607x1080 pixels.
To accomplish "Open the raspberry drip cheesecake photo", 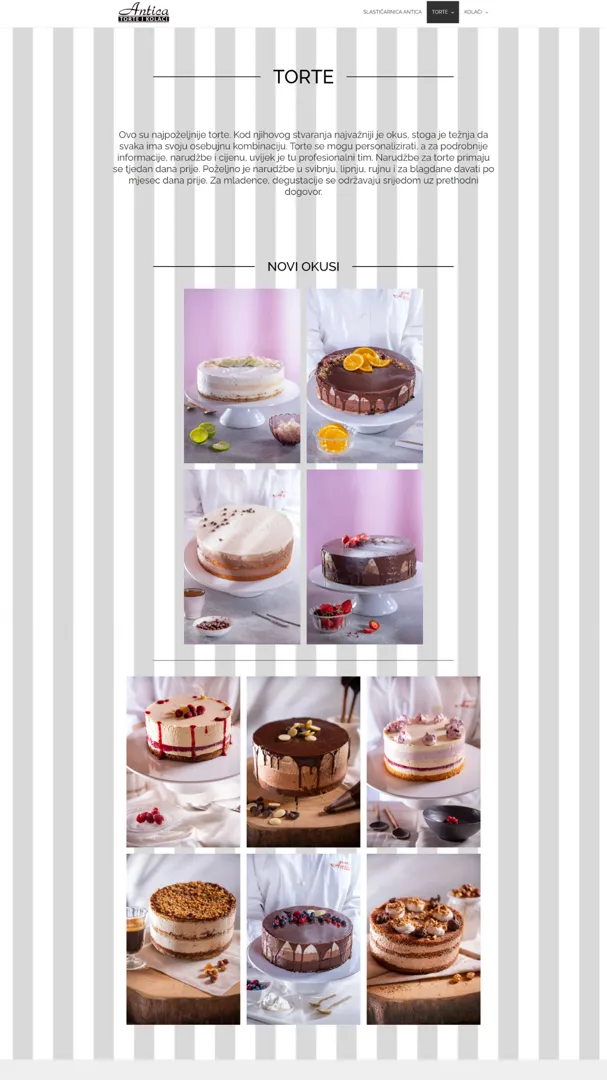I will pyautogui.click(x=183, y=762).
